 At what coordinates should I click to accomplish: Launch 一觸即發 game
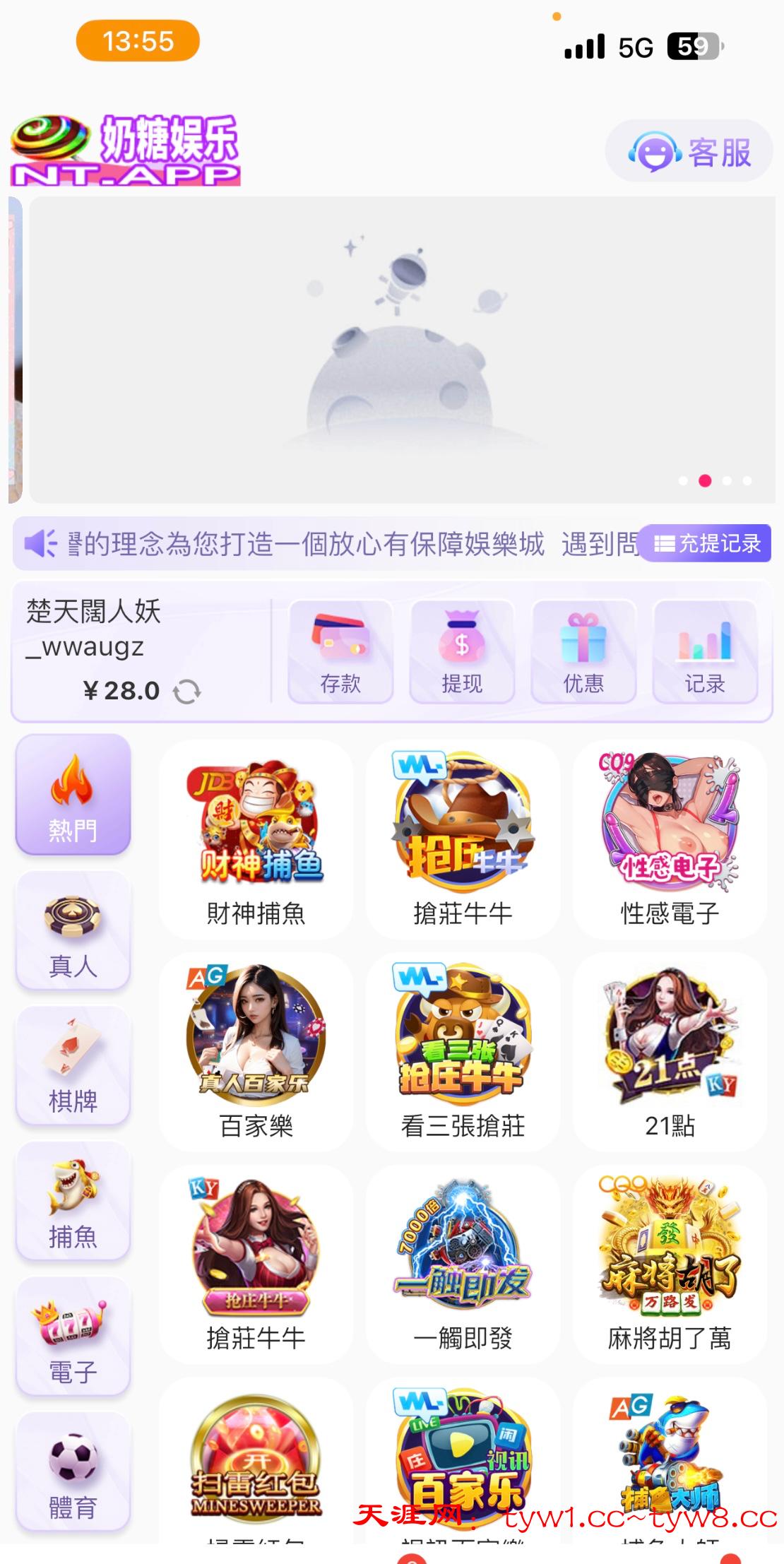coord(463,1263)
